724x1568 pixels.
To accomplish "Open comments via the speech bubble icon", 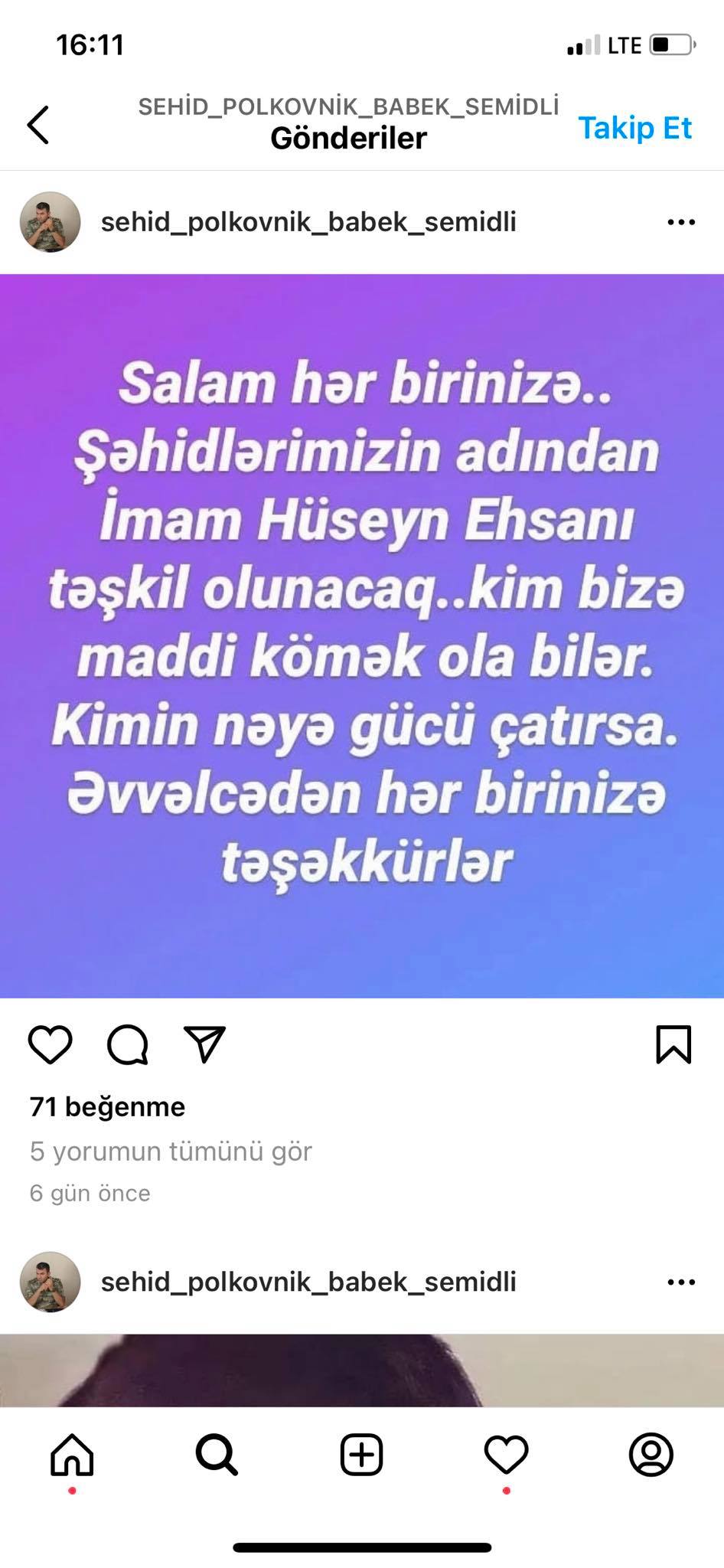I will click(127, 1045).
